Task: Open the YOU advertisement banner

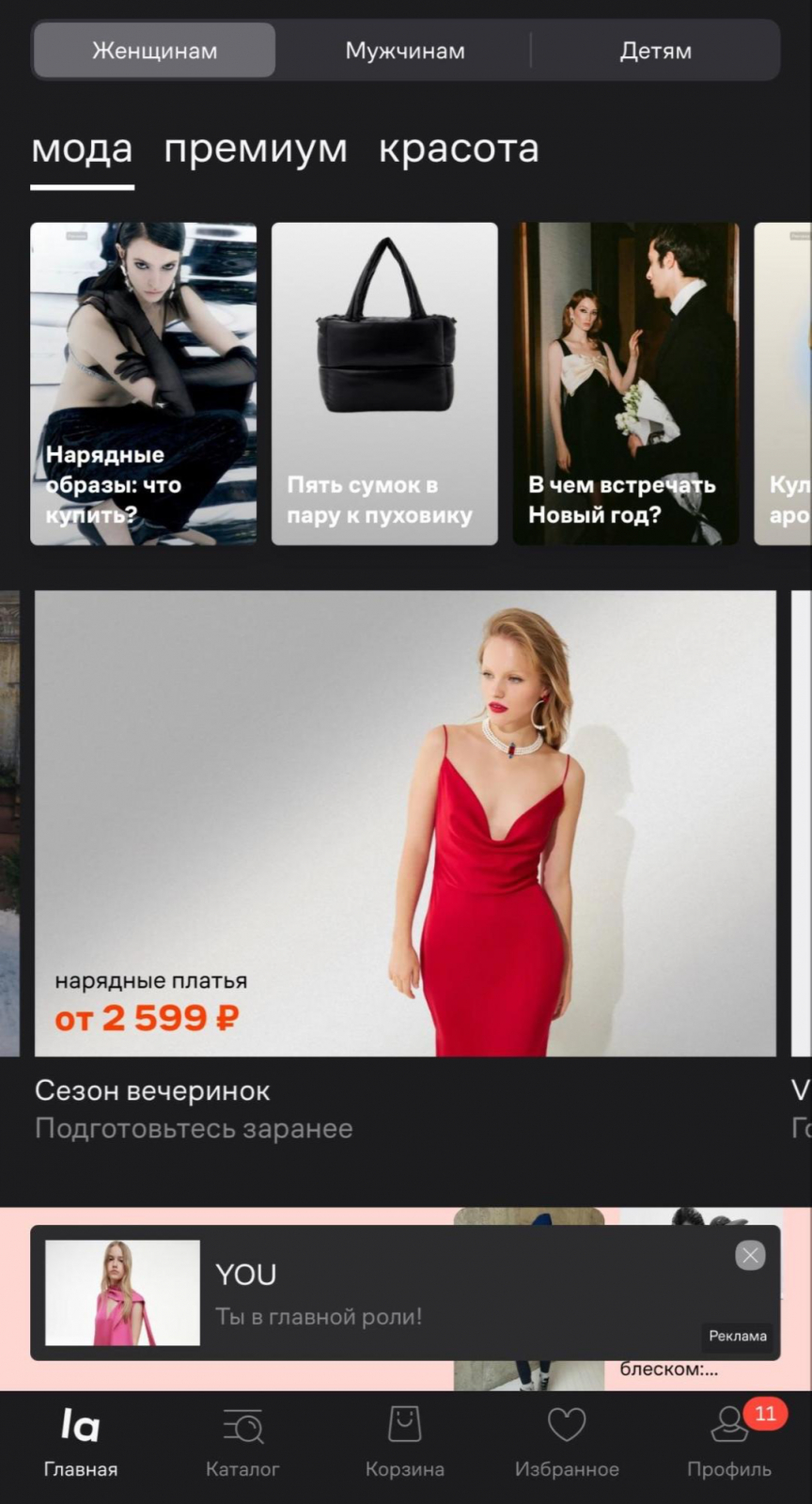Action: (x=376, y=1292)
